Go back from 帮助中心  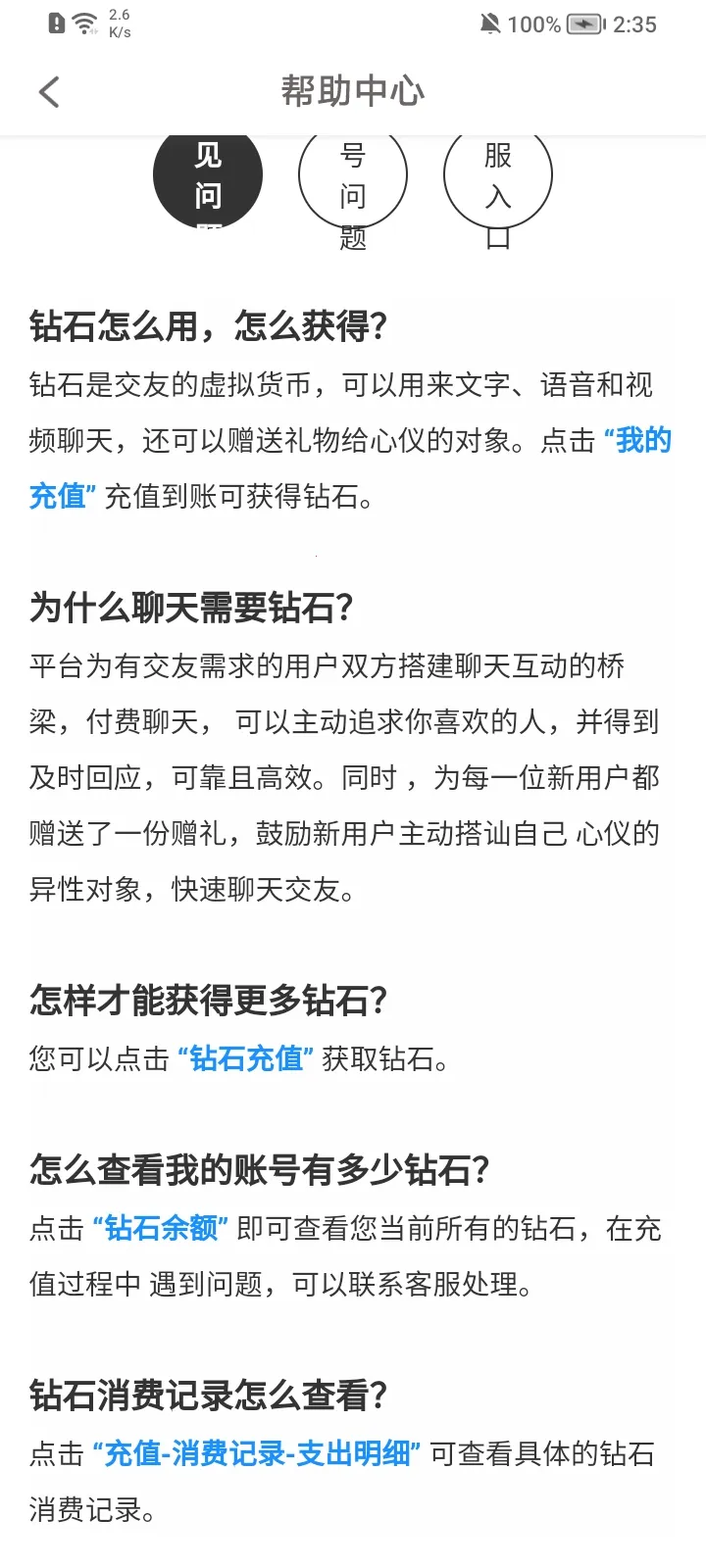tap(49, 92)
